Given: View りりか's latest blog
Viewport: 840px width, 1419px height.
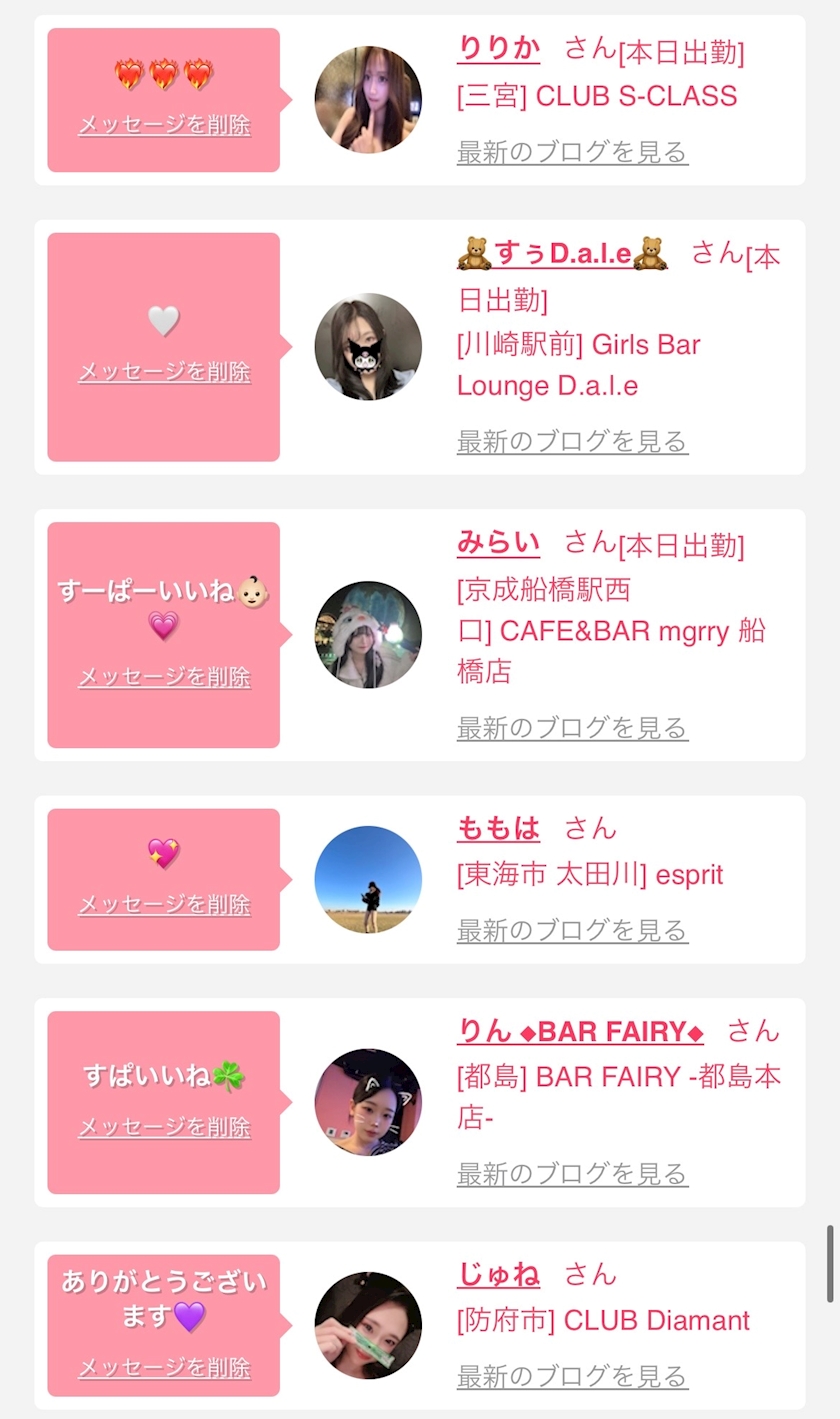Looking at the screenshot, I should coord(572,152).
